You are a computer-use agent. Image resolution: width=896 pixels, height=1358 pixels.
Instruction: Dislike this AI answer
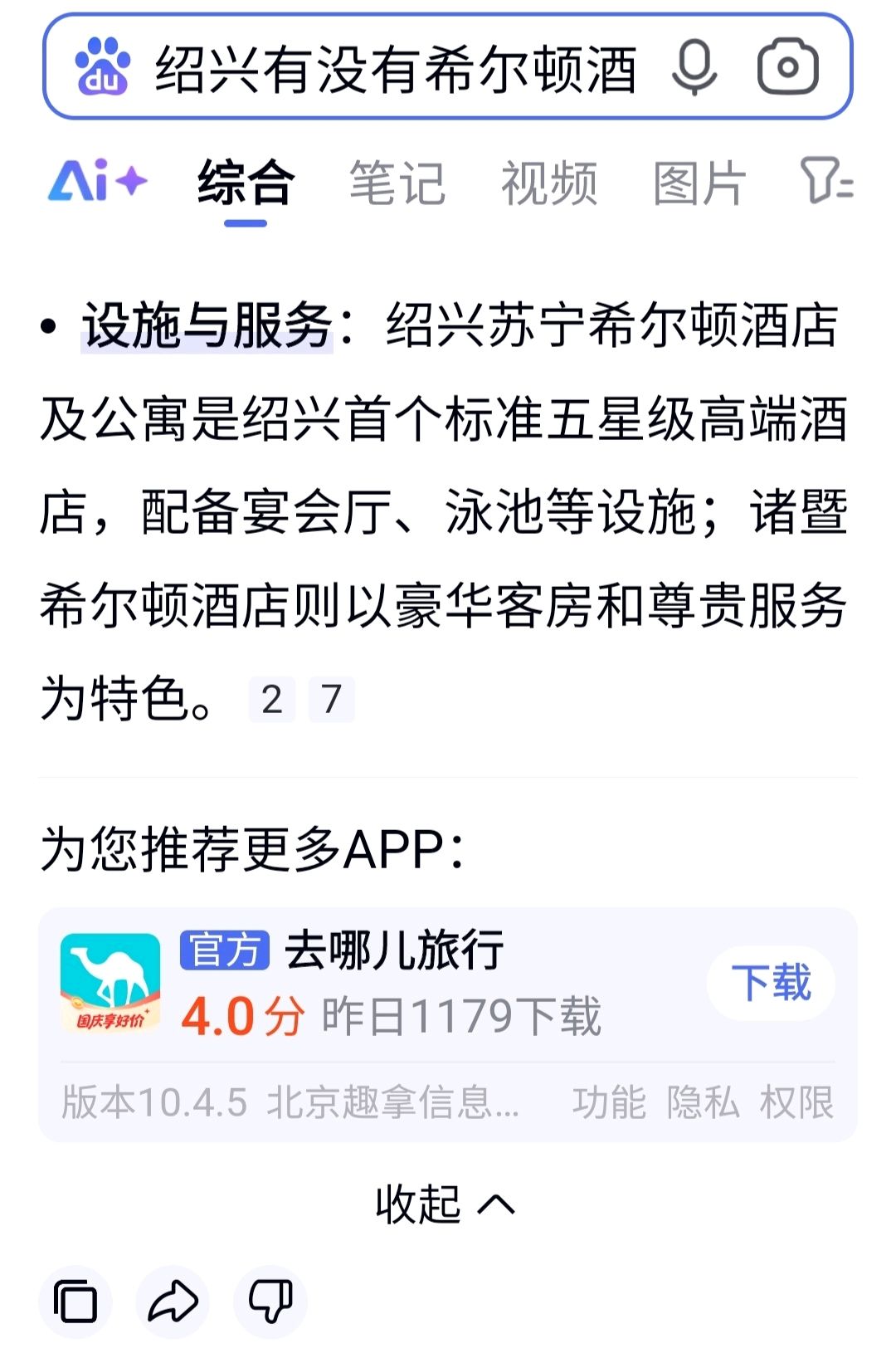click(x=270, y=1302)
